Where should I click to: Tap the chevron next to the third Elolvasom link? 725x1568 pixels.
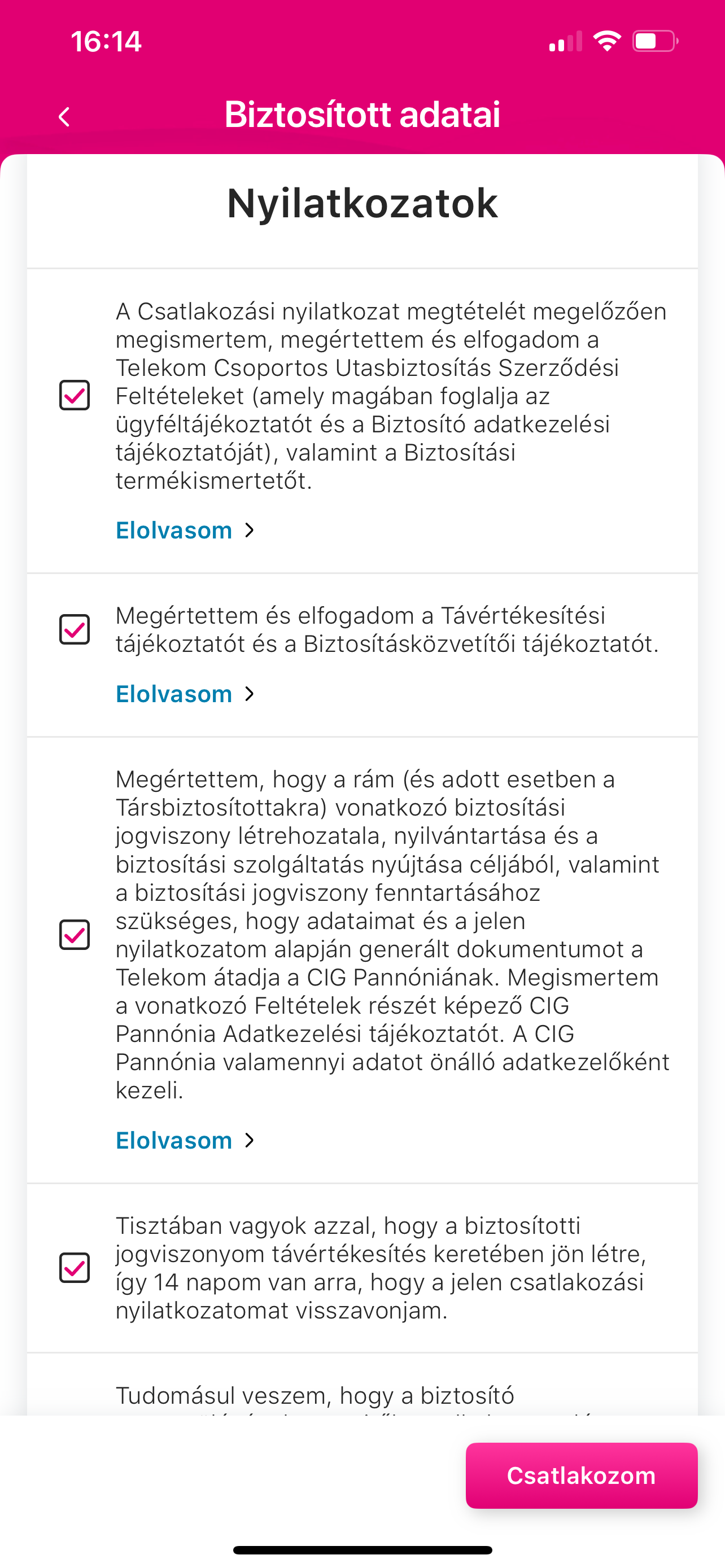[x=249, y=1140]
